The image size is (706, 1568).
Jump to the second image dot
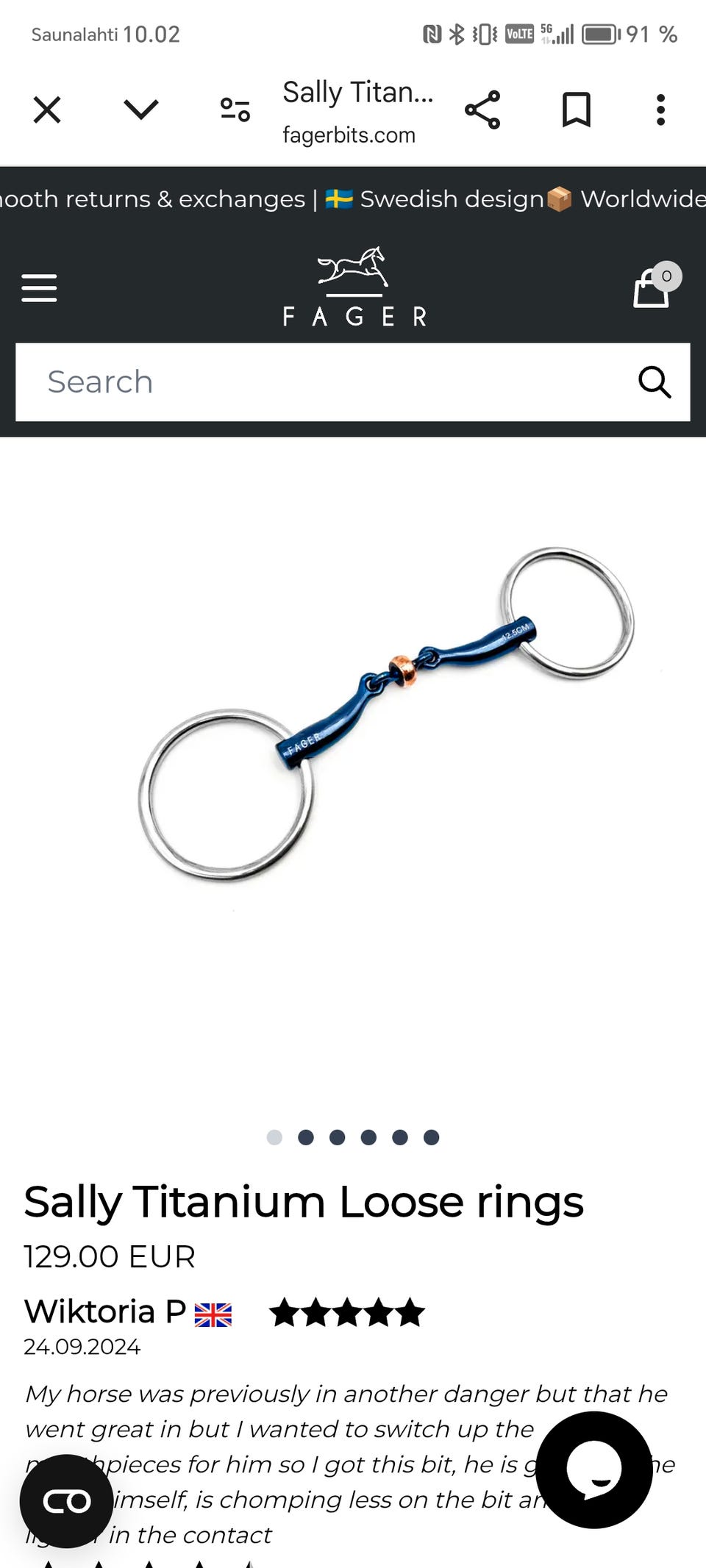tap(306, 1137)
